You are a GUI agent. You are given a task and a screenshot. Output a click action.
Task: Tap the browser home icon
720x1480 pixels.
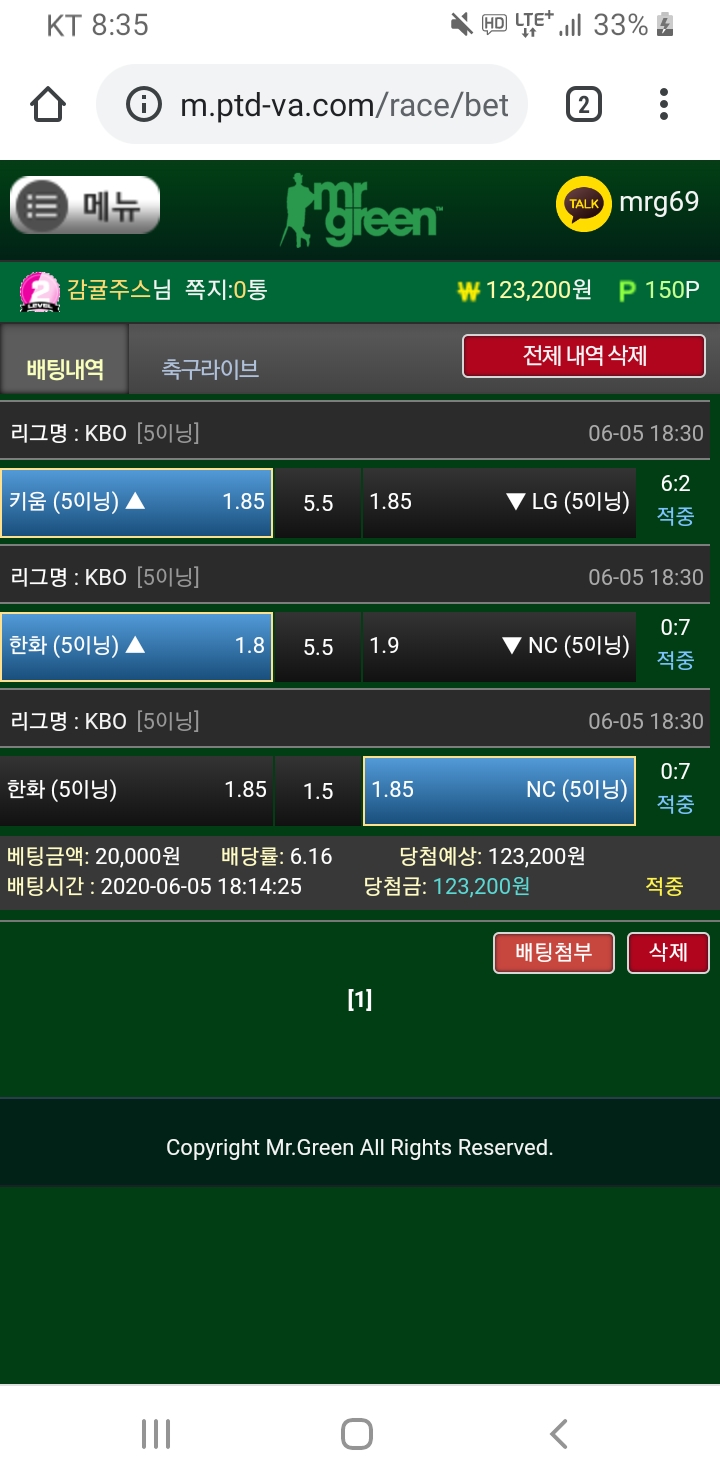[x=48, y=104]
